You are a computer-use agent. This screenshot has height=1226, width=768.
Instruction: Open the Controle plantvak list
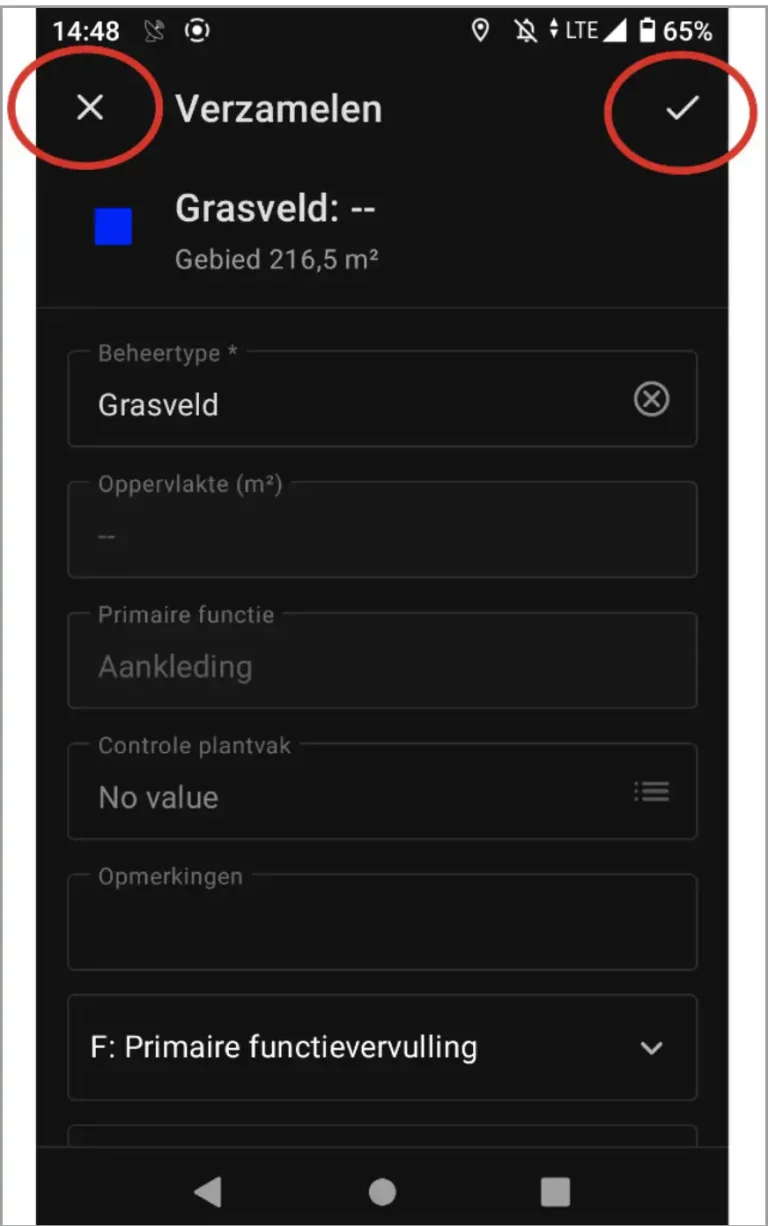pos(651,792)
